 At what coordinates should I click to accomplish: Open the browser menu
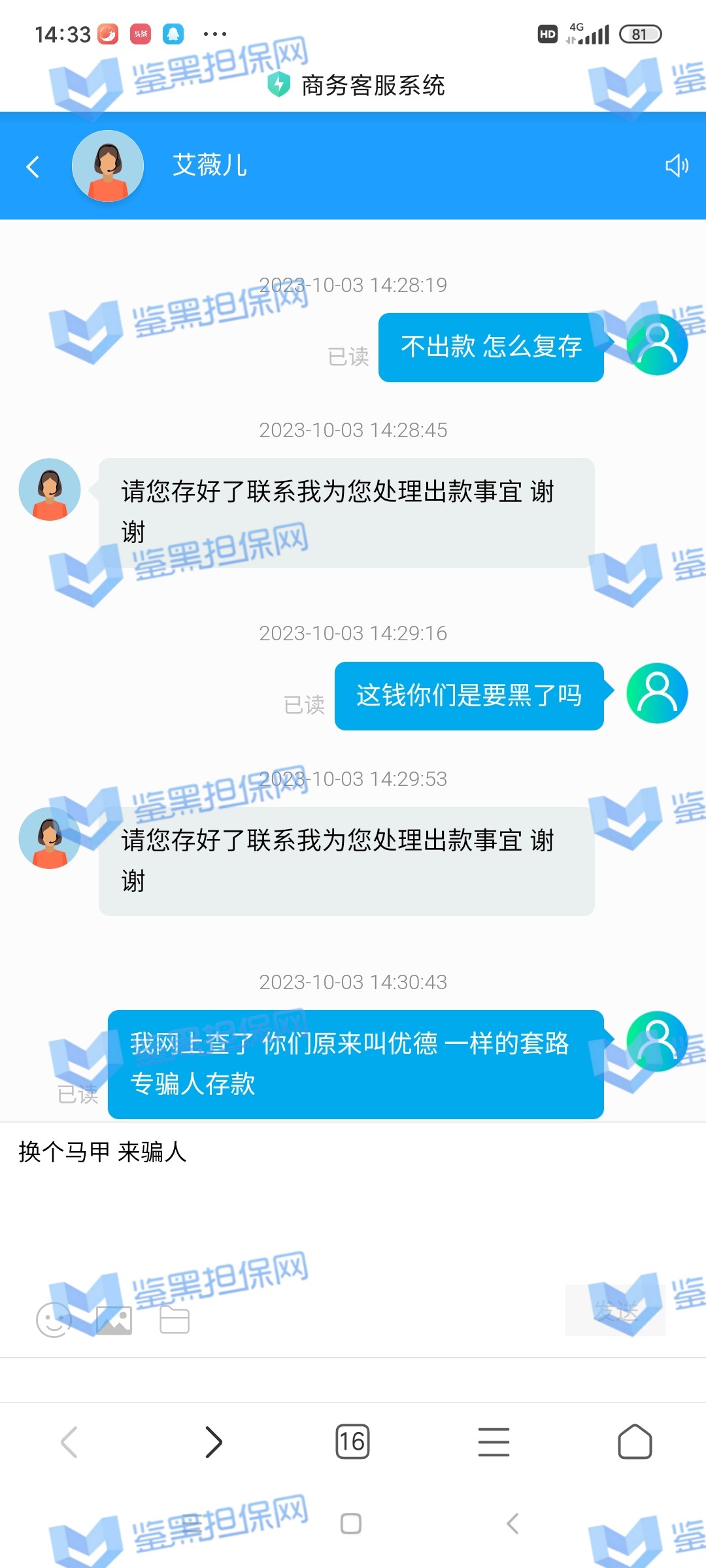pos(494,1442)
